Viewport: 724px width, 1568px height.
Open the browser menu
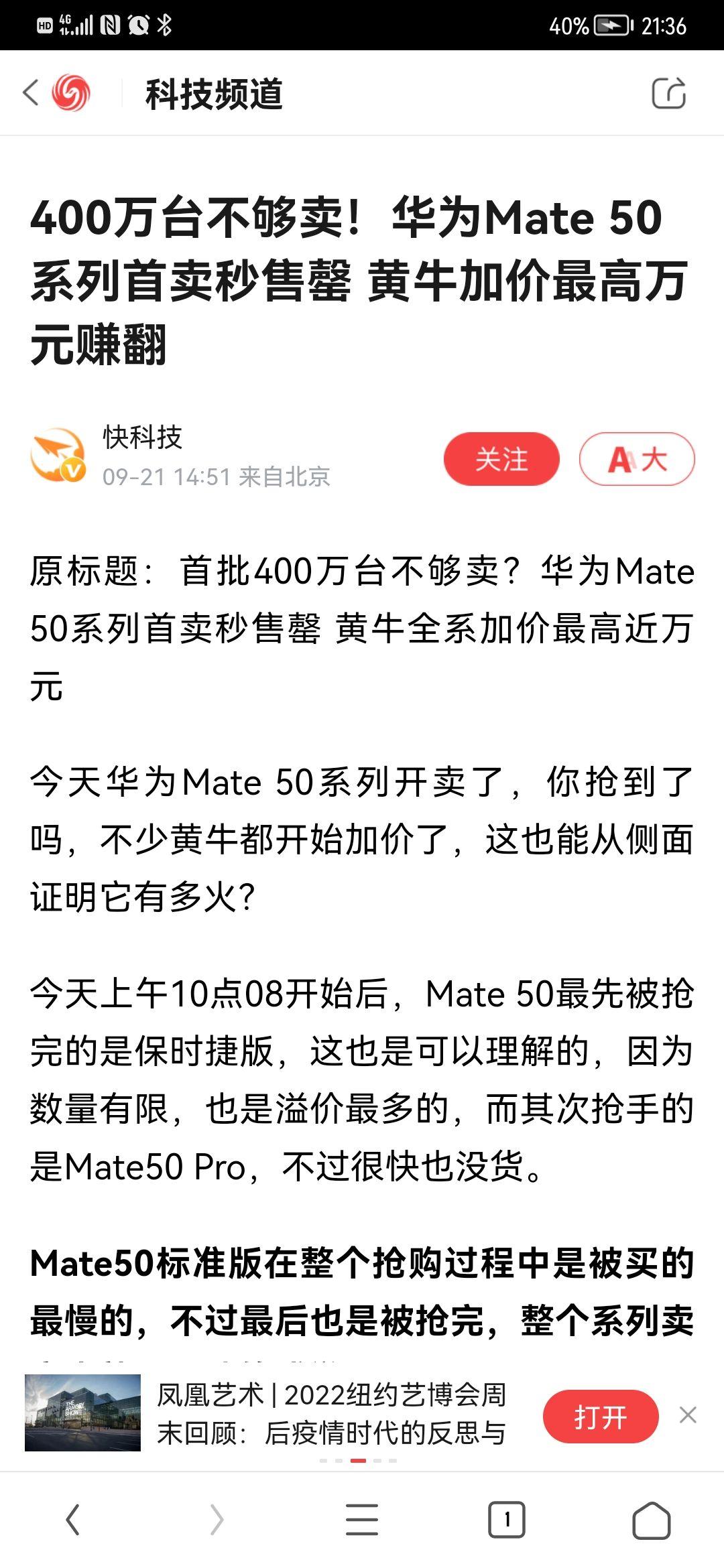[362, 1520]
